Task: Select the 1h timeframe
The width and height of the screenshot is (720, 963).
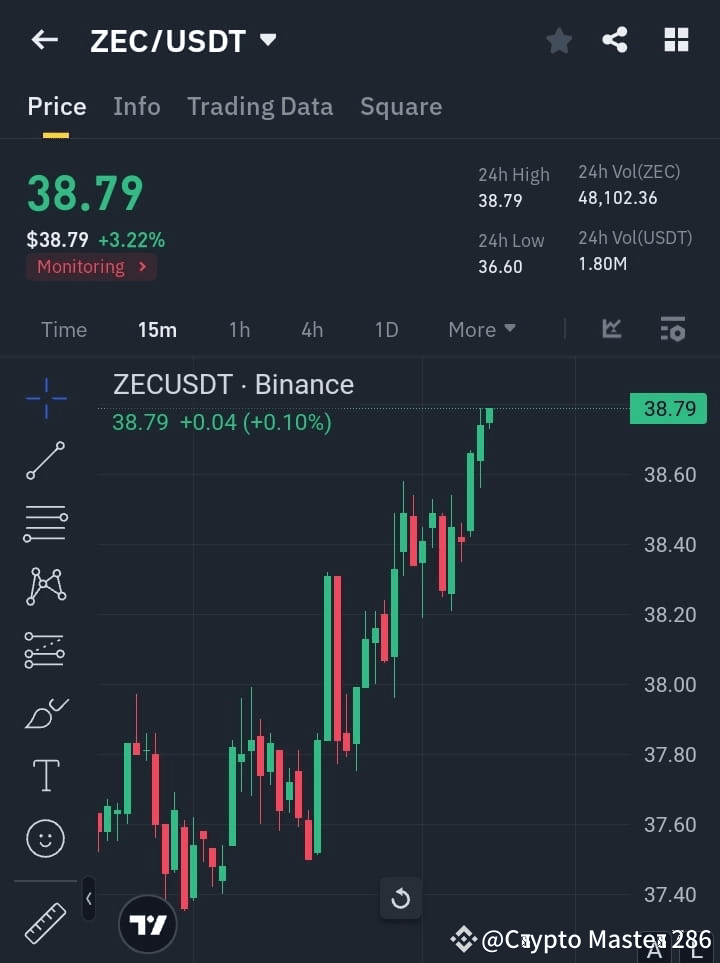Action: (x=239, y=329)
